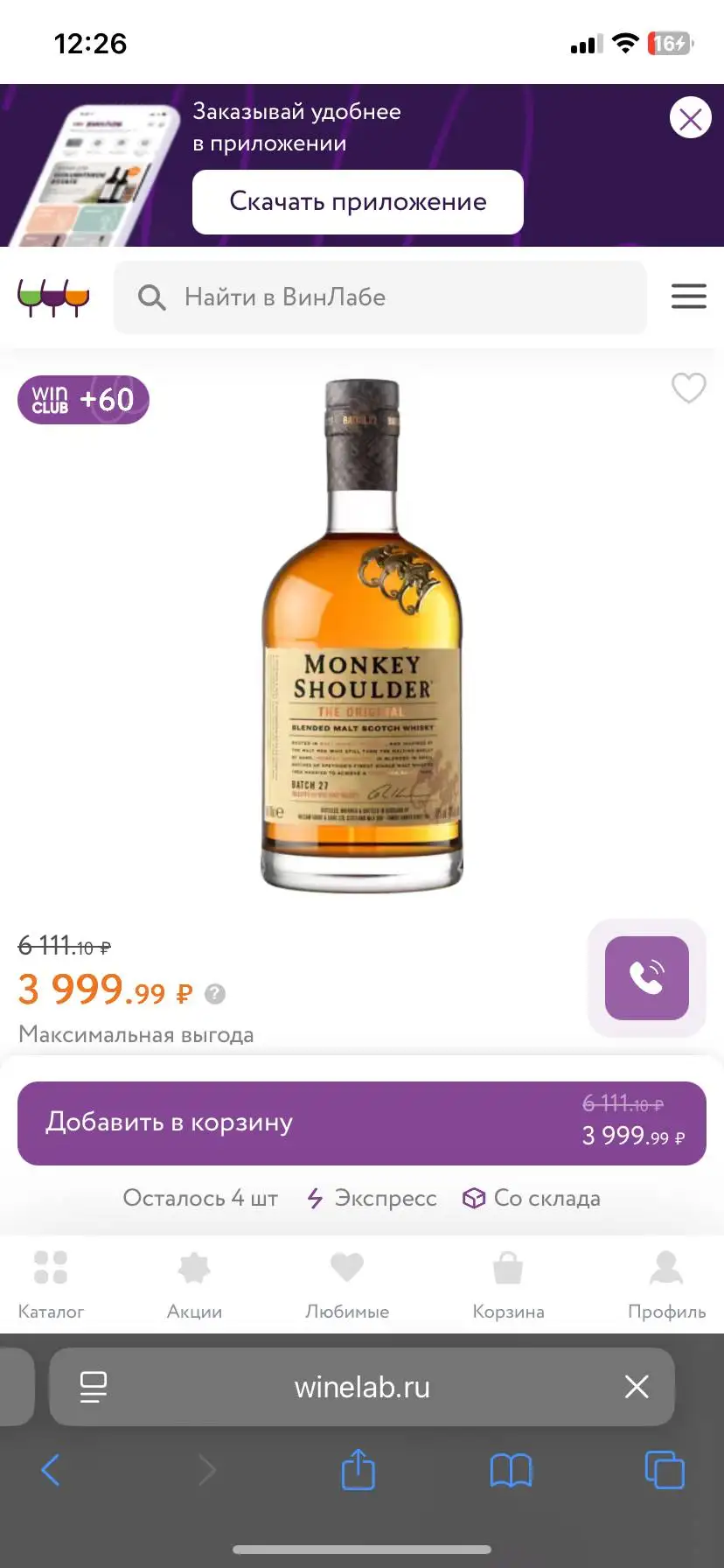Open Safari bookmarks
Screen dimensions: 724x1568
[x=511, y=1470]
